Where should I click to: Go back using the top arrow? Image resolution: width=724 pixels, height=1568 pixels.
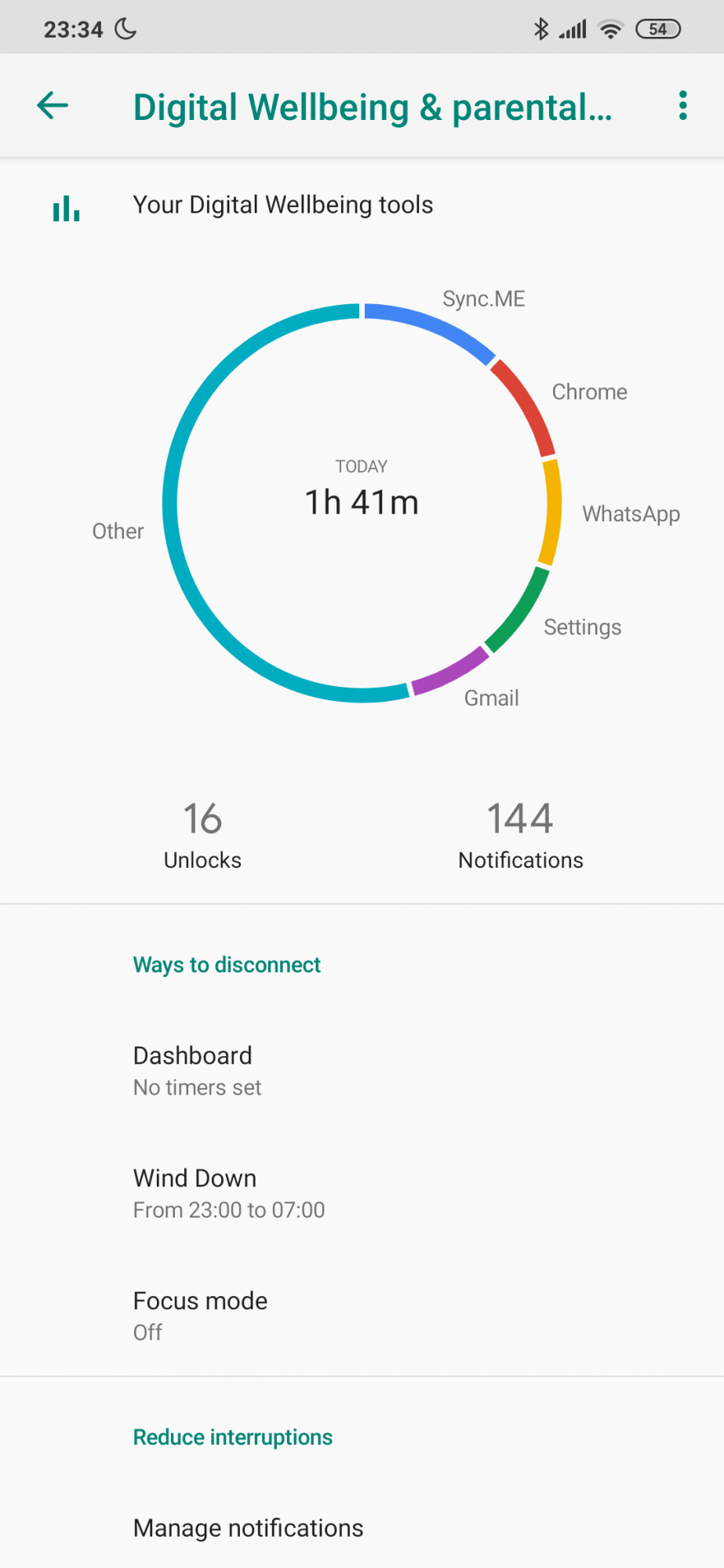point(53,106)
